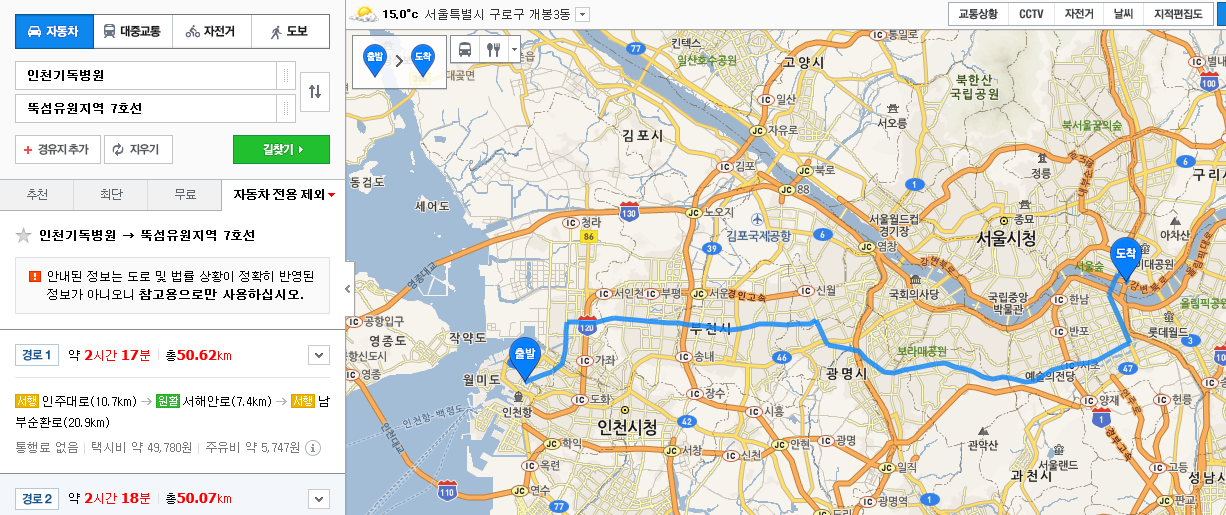This screenshot has width=1226, height=515.
Task: Star the route 인천기독병원 to 뚝섬유원지역 as favorite
Action: click(x=23, y=236)
